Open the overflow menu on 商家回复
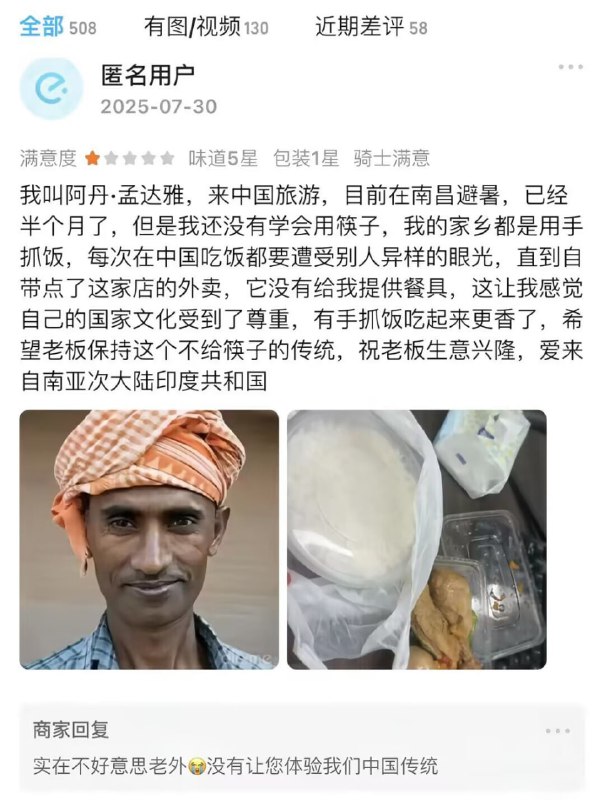This screenshot has height=800, width=604. [x=557, y=731]
